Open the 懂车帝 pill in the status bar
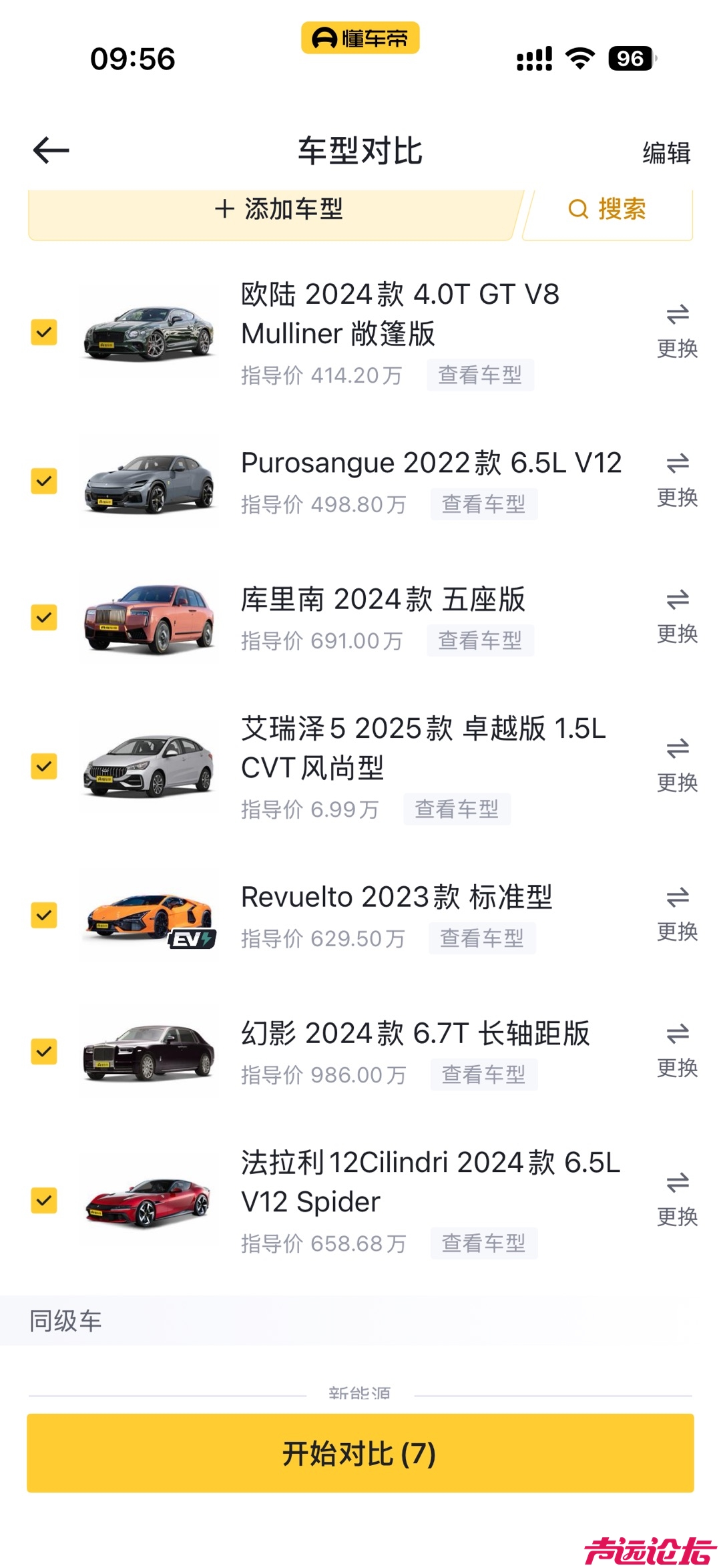The height and width of the screenshot is (1568, 721). point(360,38)
